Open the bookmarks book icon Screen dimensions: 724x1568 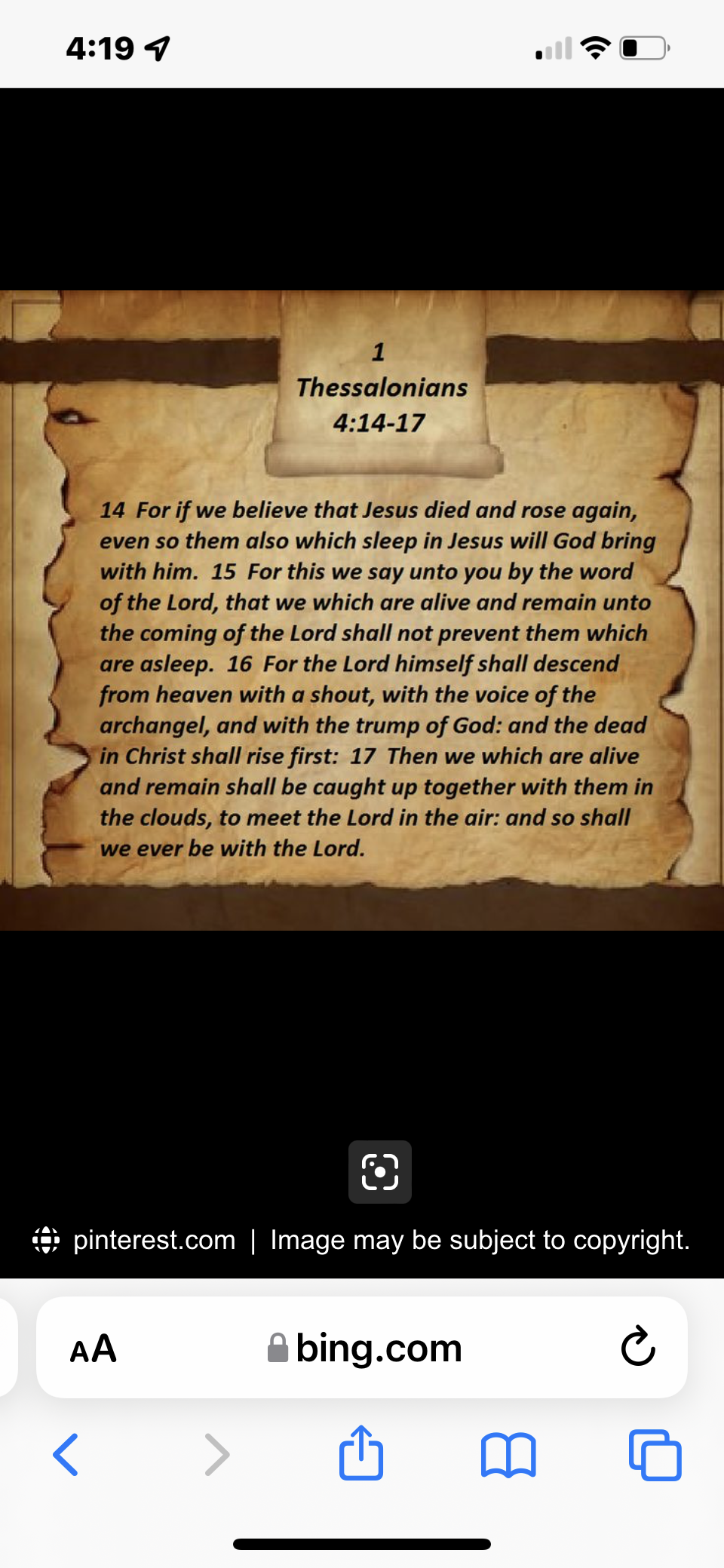click(x=508, y=1454)
